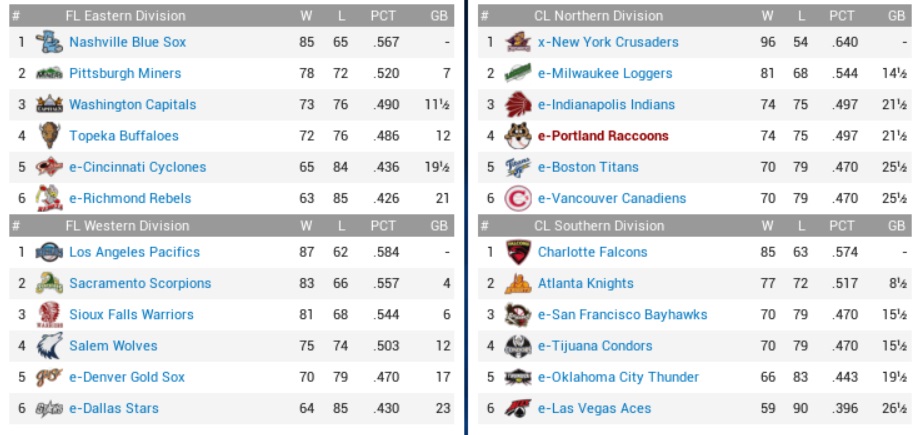
Task: Open the Nashville Blue Sox team page
Action: tap(127, 42)
